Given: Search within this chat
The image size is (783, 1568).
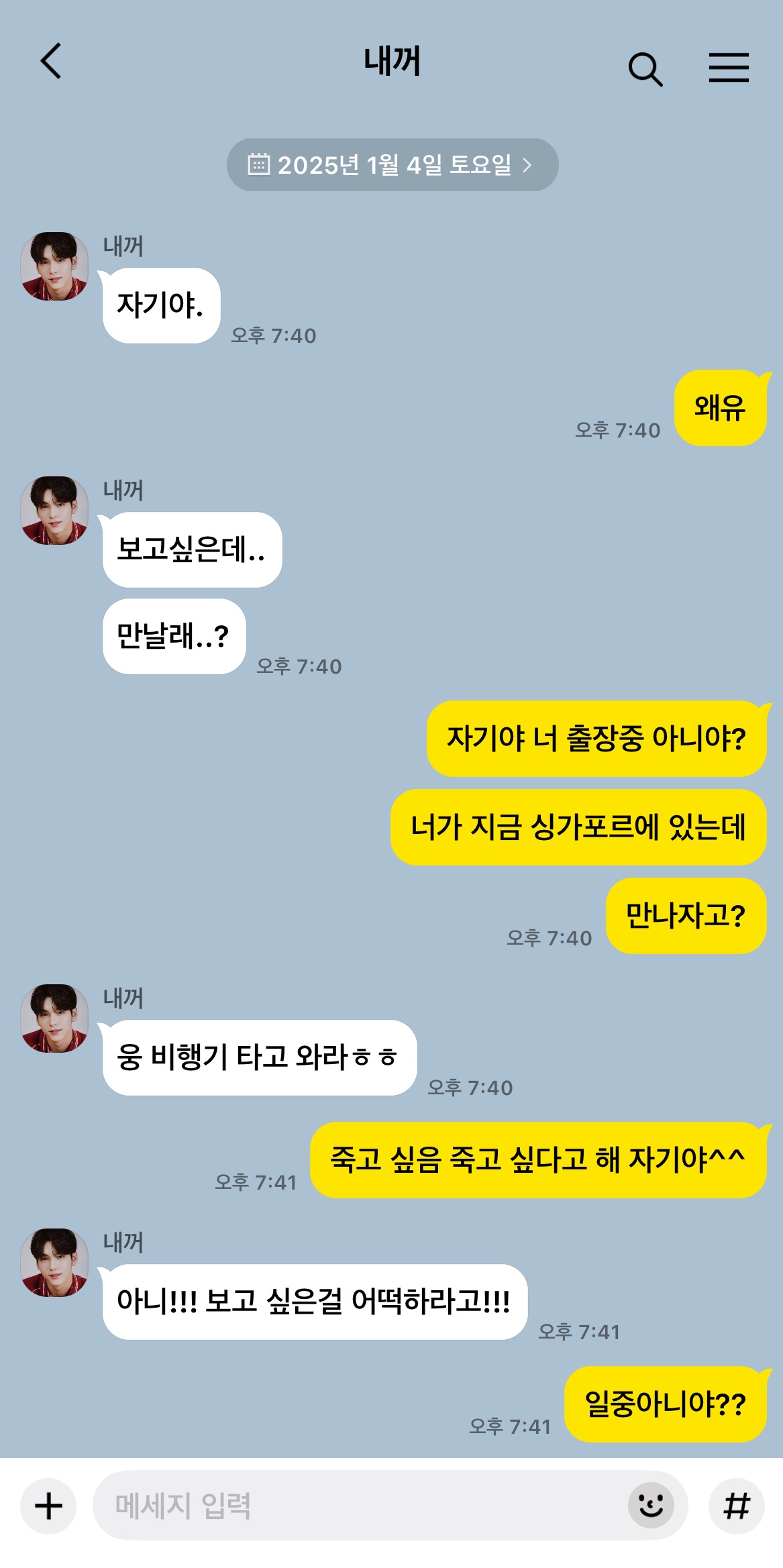Looking at the screenshot, I should (x=645, y=68).
